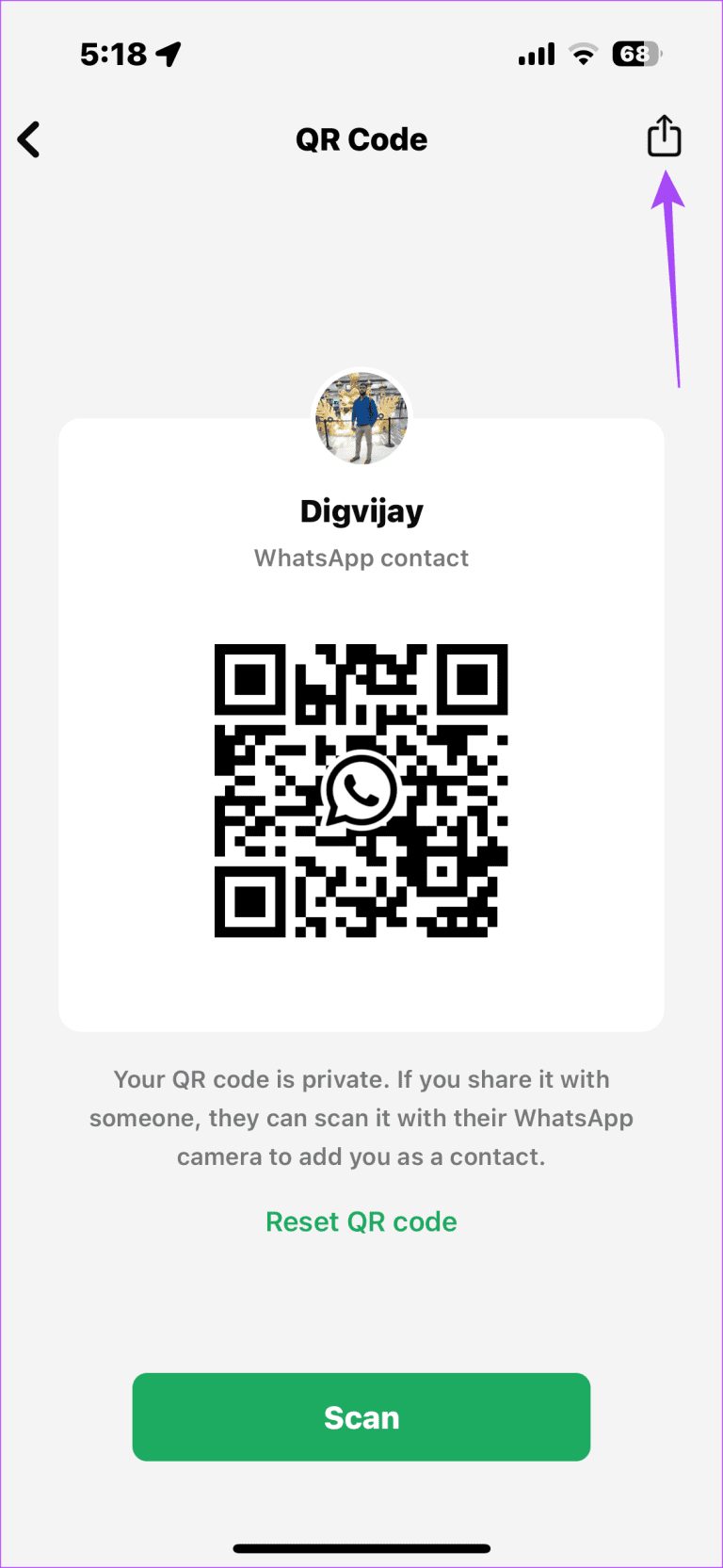
Task: Tap the battery indicator showing 68
Action: pyautogui.click(x=636, y=55)
